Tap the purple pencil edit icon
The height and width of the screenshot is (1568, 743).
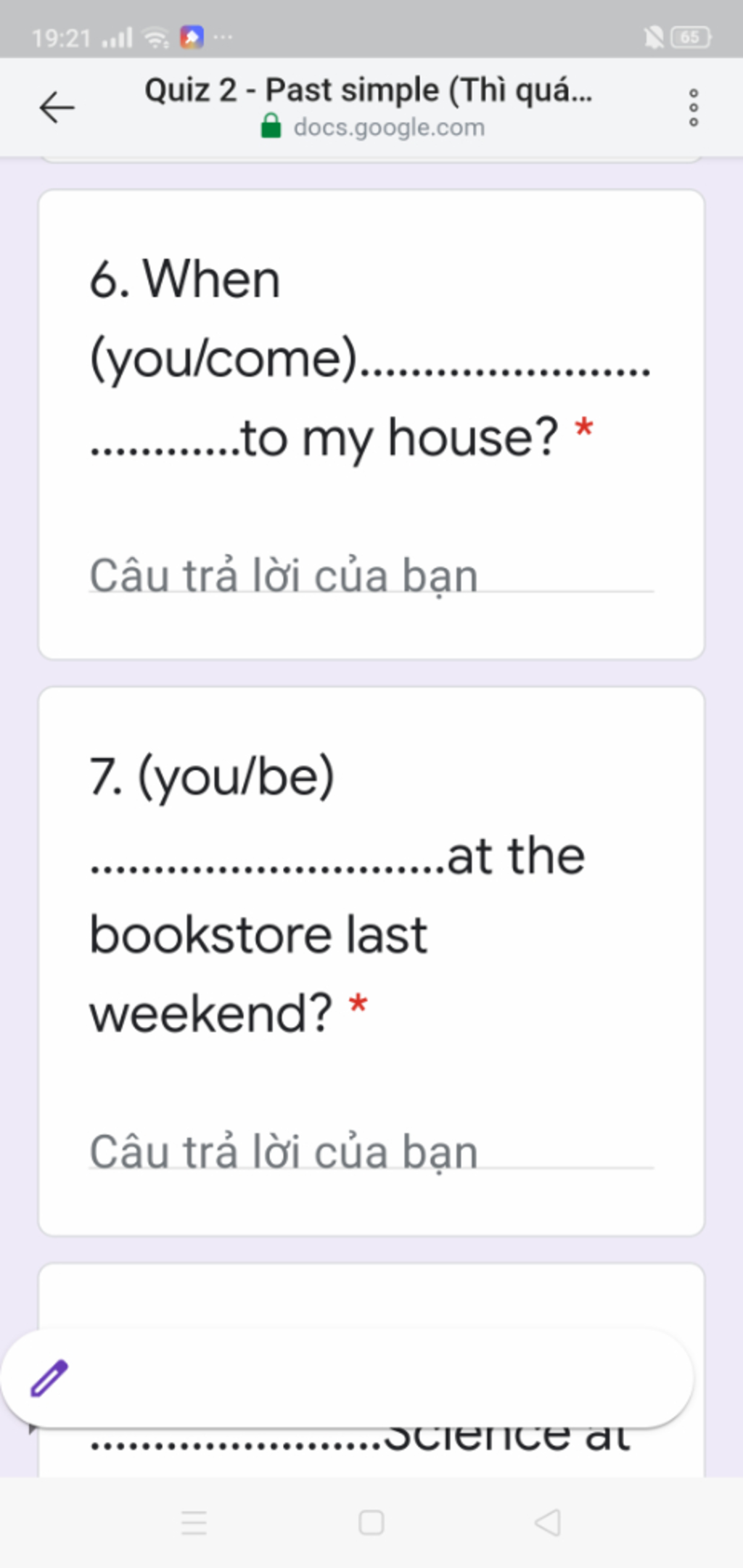(49, 1378)
